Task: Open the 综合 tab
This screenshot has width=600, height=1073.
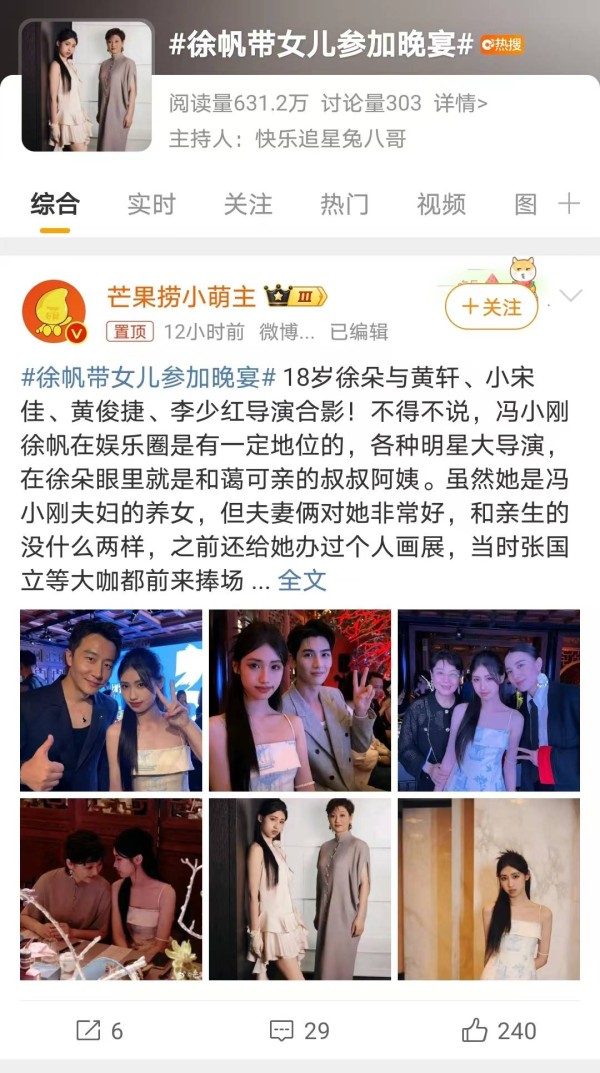Action: click(55, 204)
